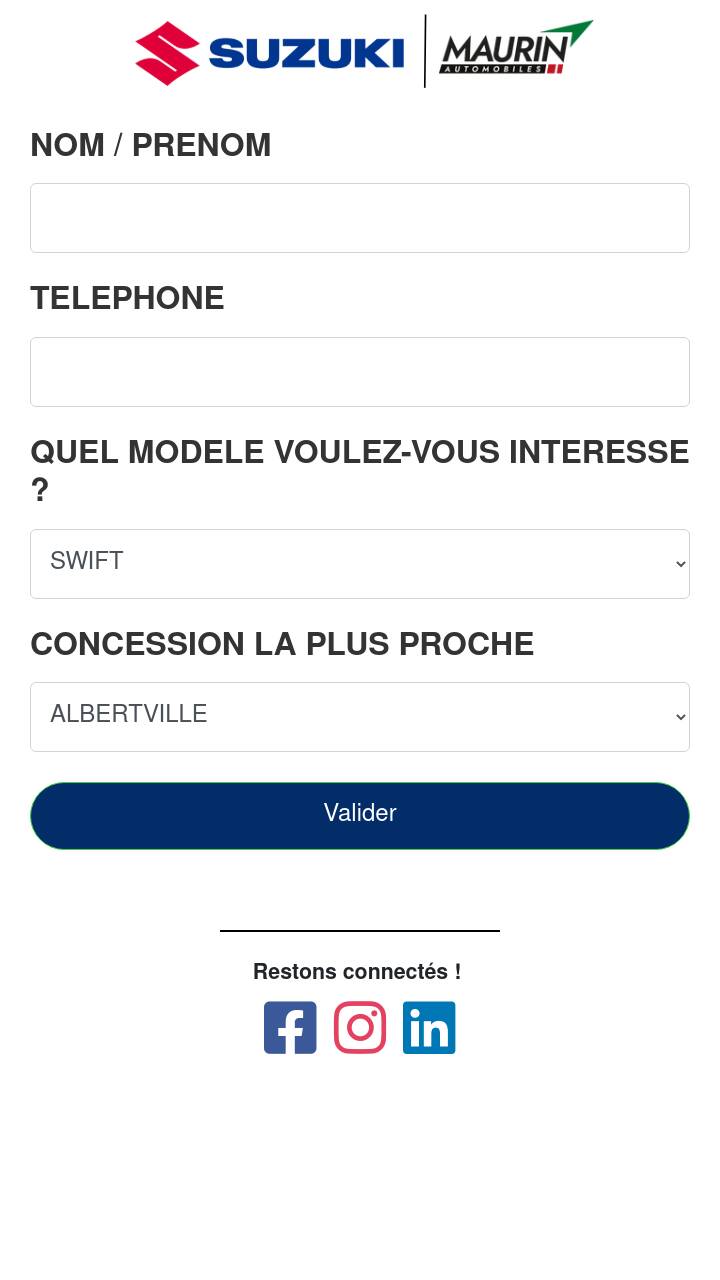Open the Facebook page icon
The height and width of the screenshot is (1280, 720).
[290, 1028]
